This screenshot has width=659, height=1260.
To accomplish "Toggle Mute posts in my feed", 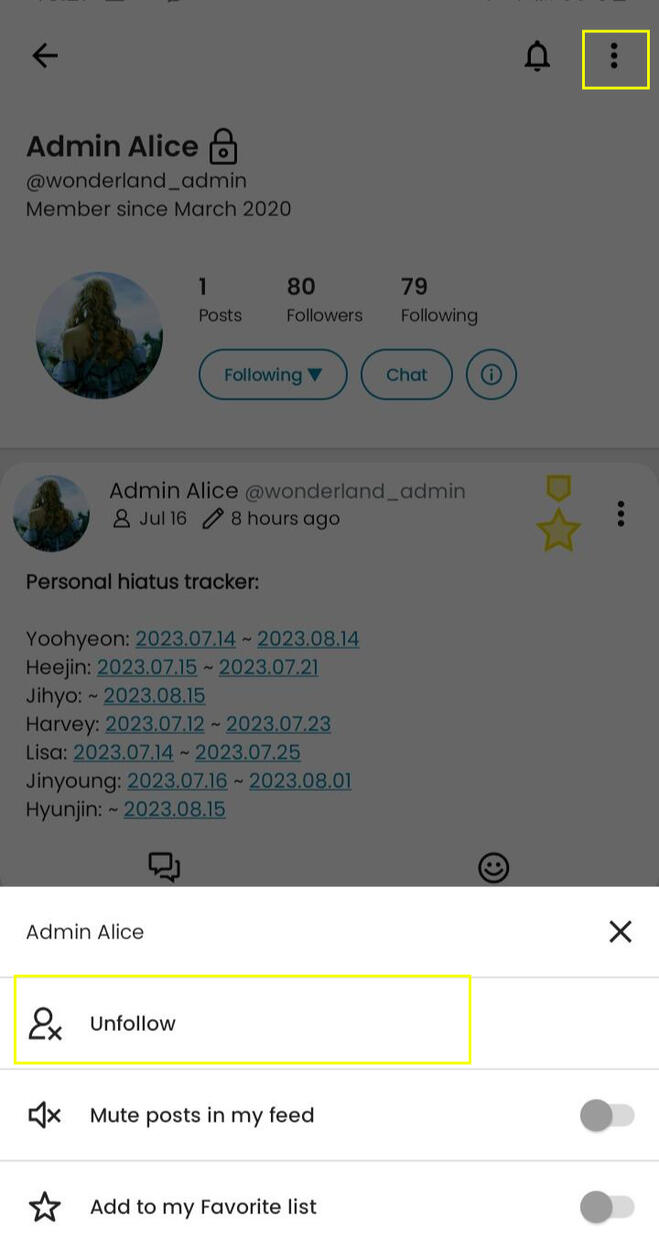I will (x=607, y=1115).
